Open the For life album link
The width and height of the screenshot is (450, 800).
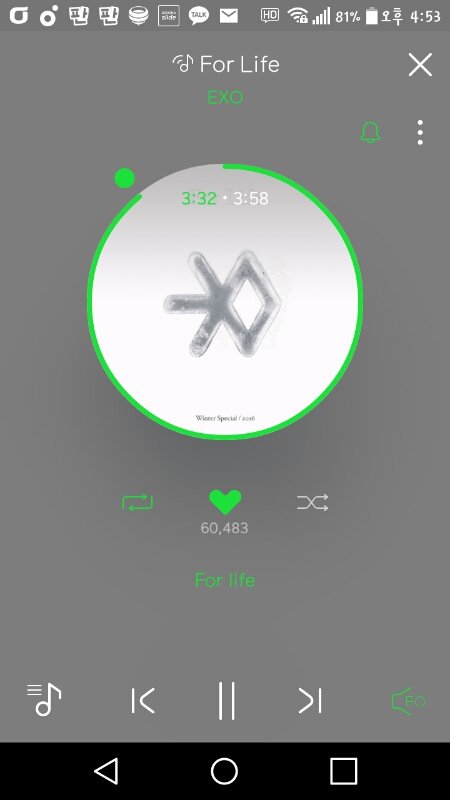224,580
